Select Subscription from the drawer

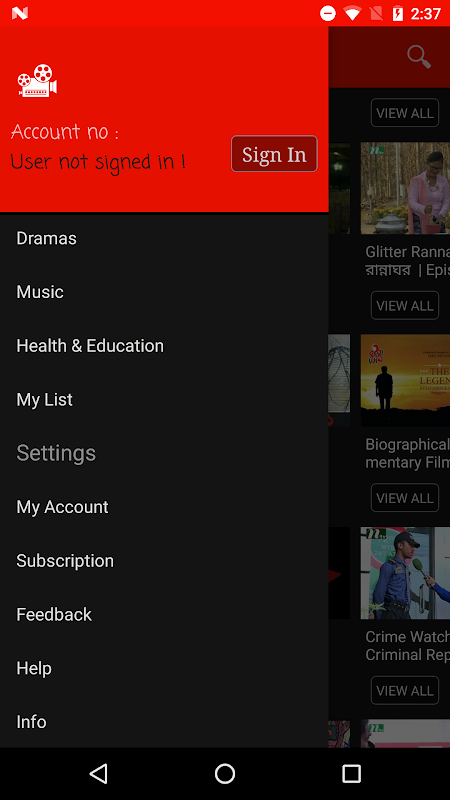[x=164, y=561]
